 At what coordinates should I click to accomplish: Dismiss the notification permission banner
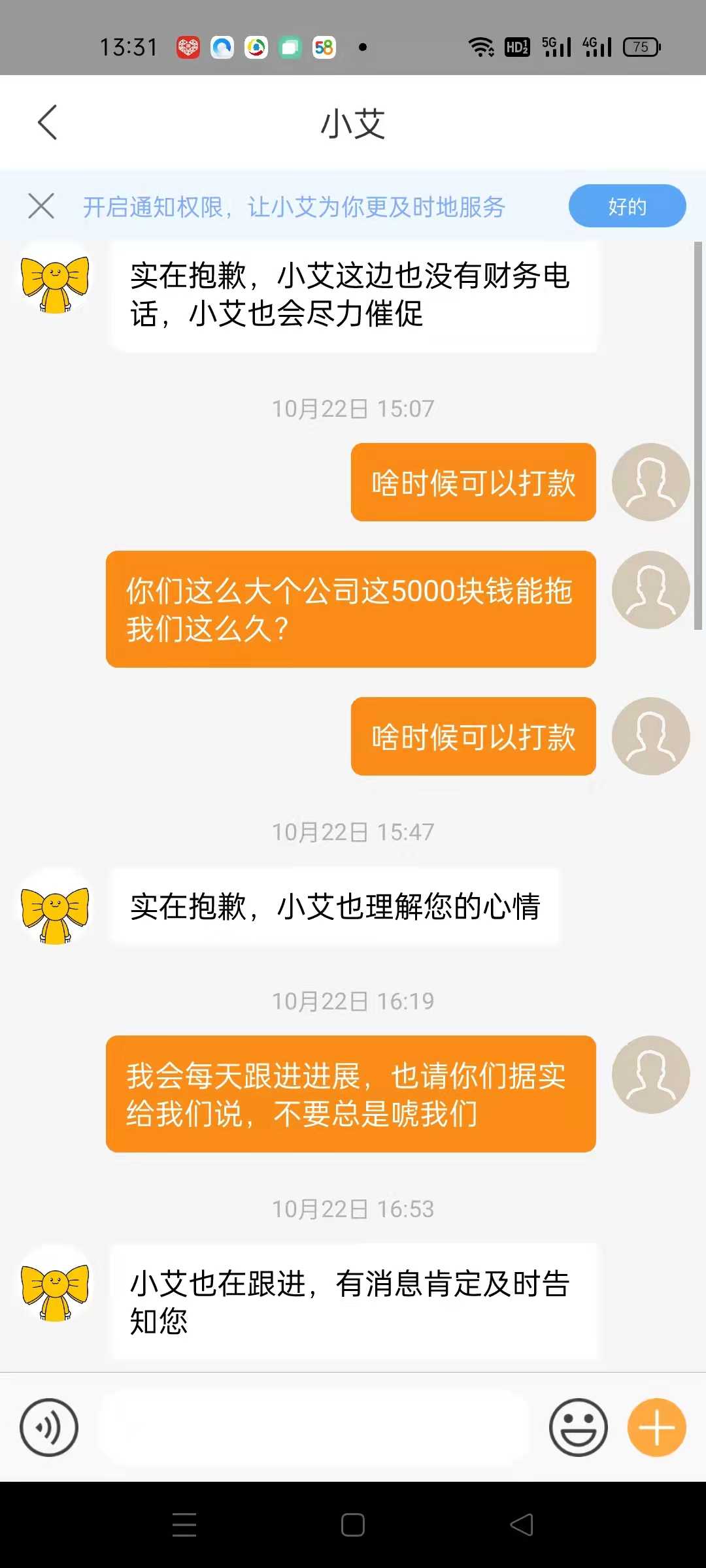(x=41, y=206)
